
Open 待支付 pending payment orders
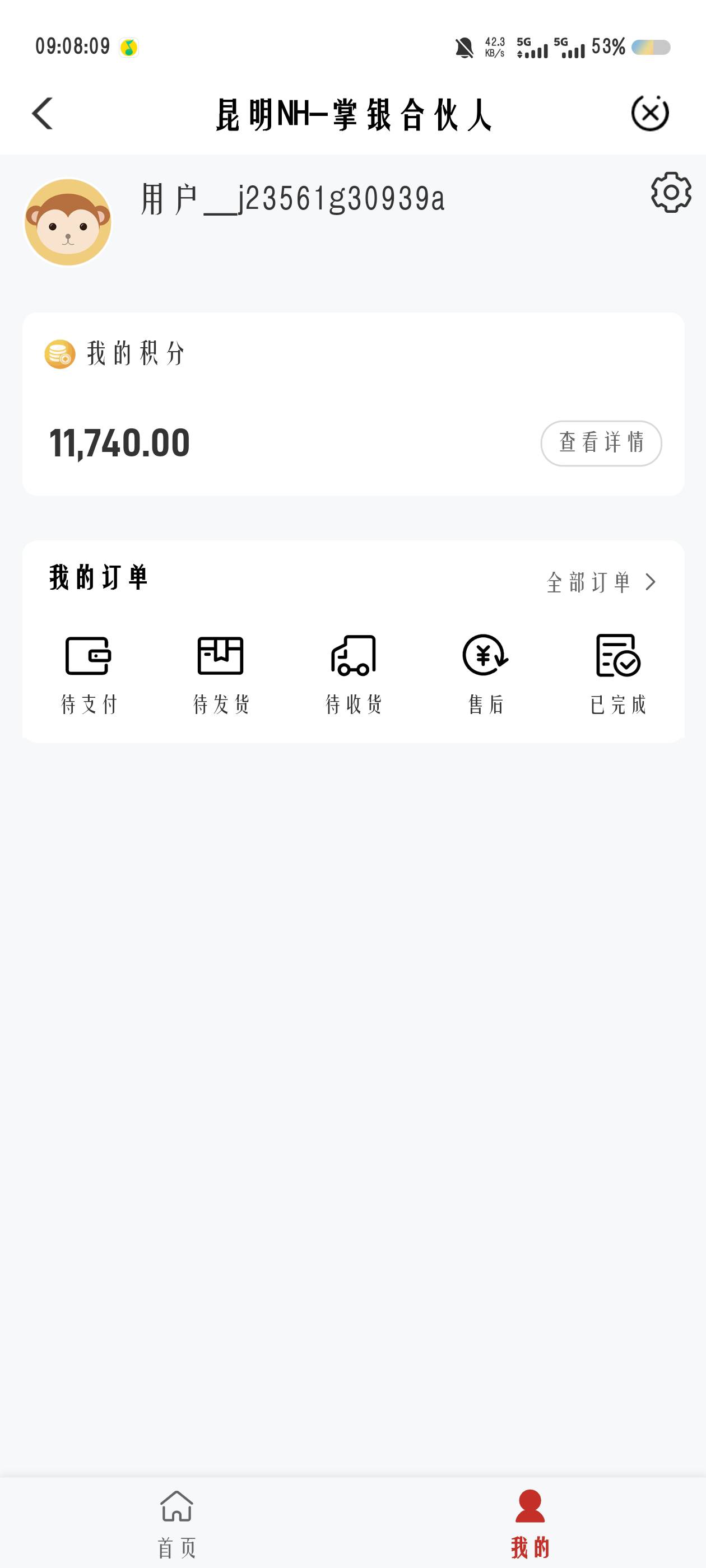pyautogui.click(x=89, y=674)
